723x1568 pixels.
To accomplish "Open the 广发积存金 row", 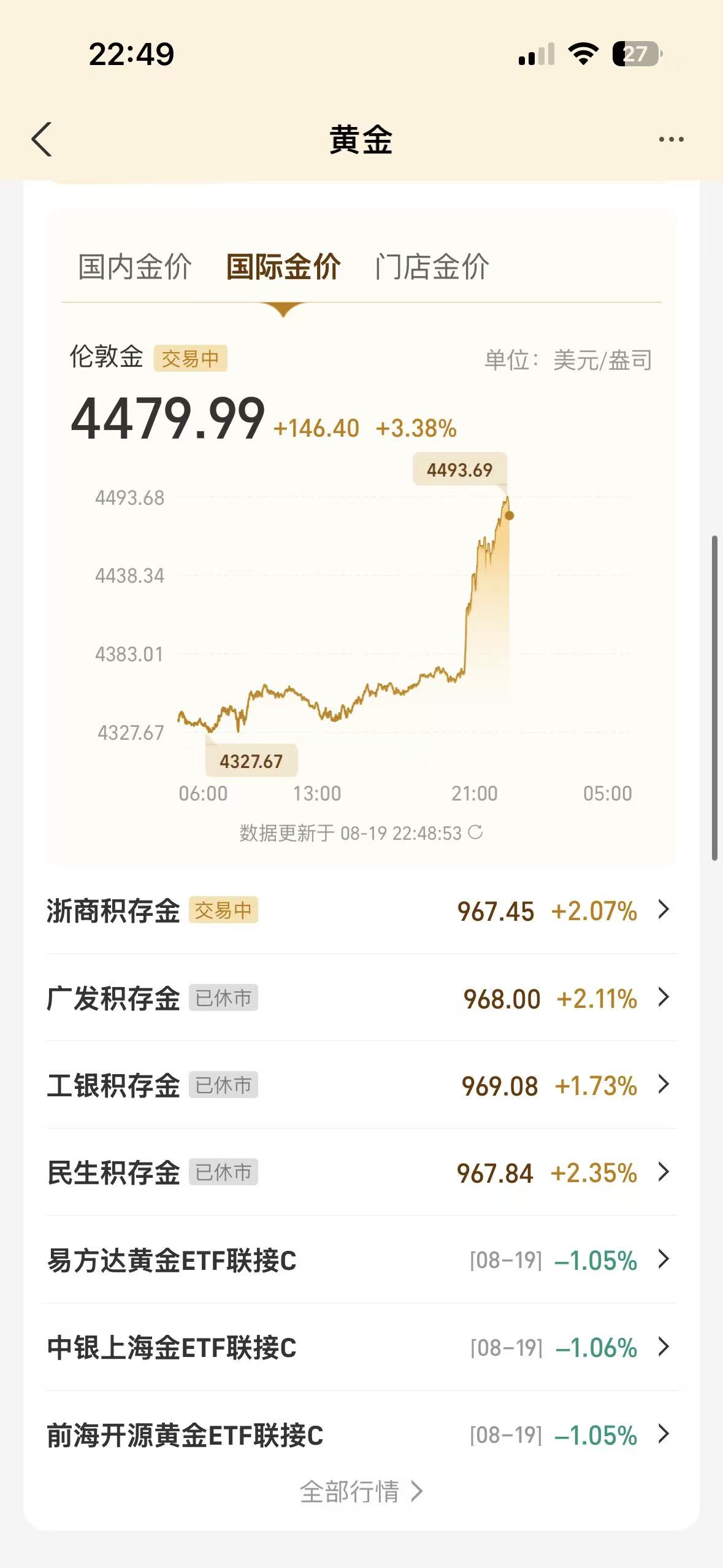I will pyautogui.click(x=362, y=998).
